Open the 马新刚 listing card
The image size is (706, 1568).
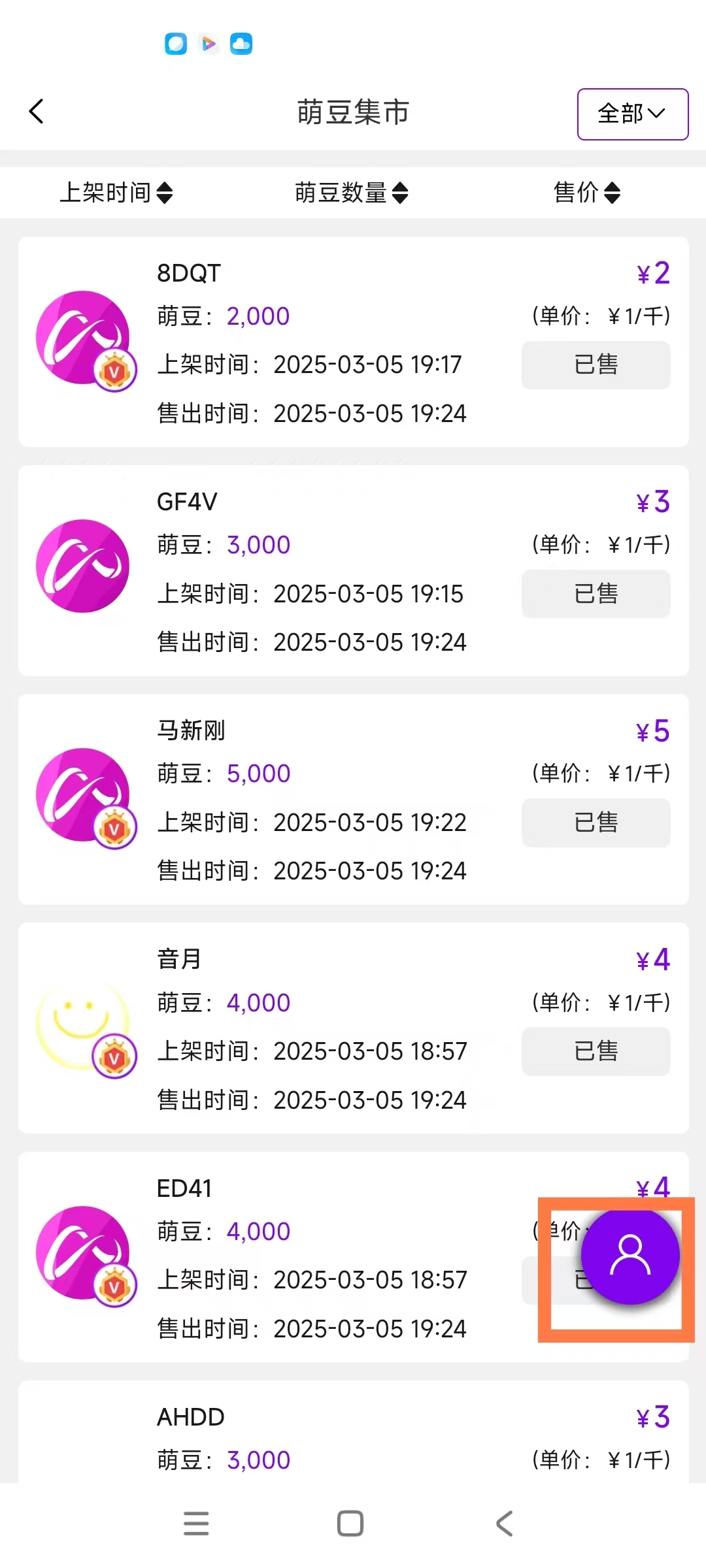click(354, 799)
